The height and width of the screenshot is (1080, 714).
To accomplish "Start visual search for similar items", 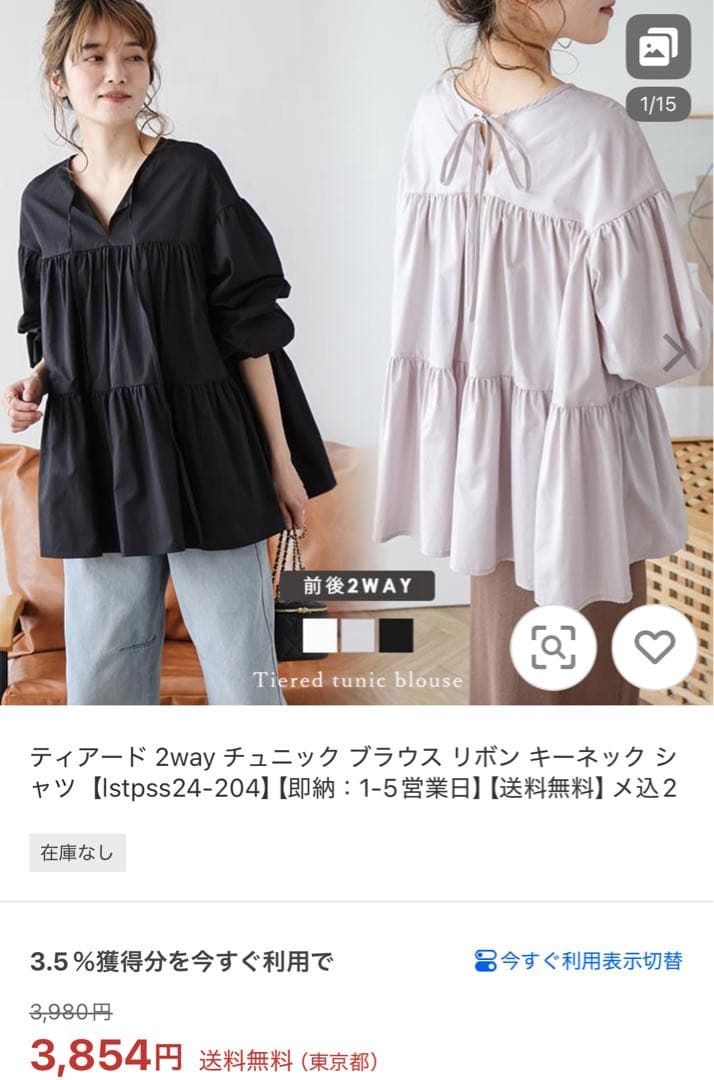I will coord(553,649).
